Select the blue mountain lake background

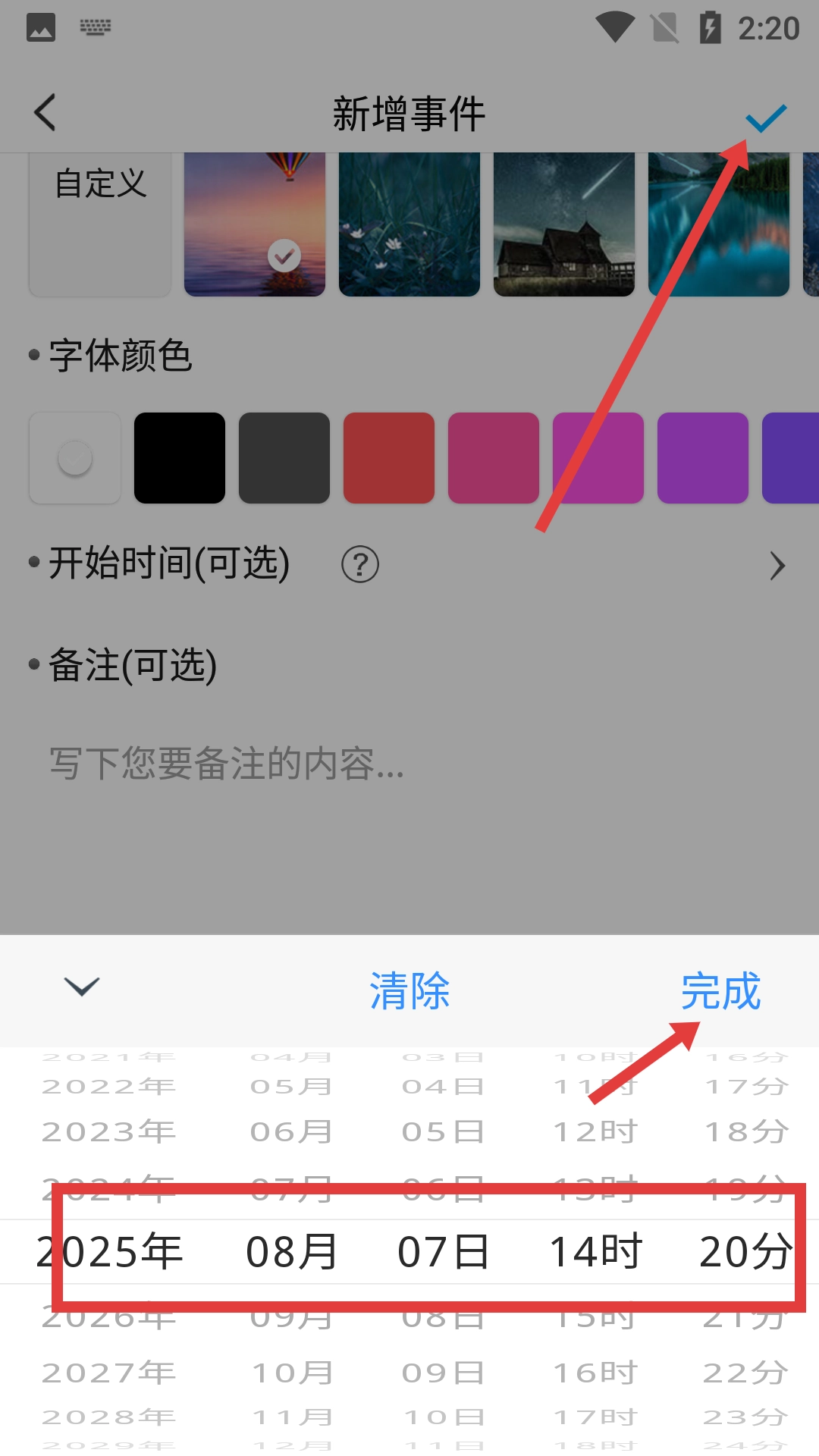[x=719, y=224]
